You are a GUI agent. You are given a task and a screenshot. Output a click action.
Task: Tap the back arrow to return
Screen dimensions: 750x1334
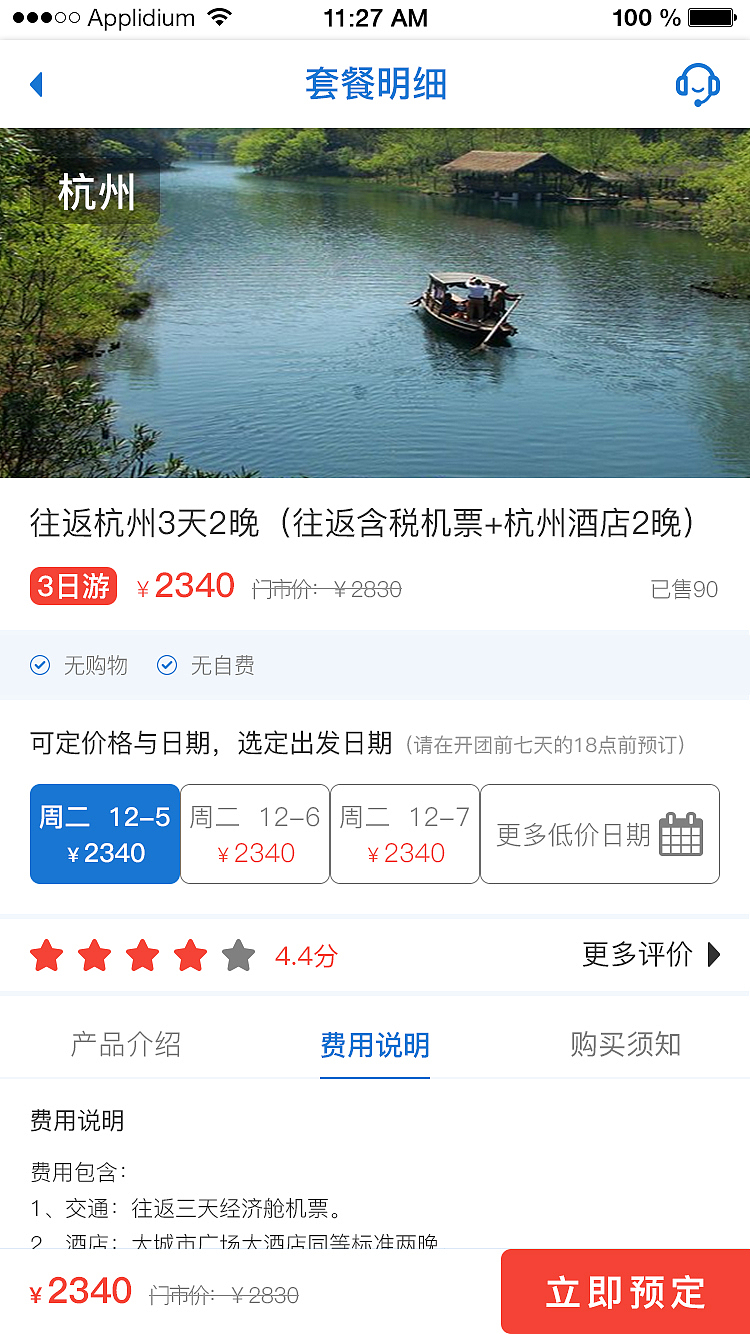(36, 84)
